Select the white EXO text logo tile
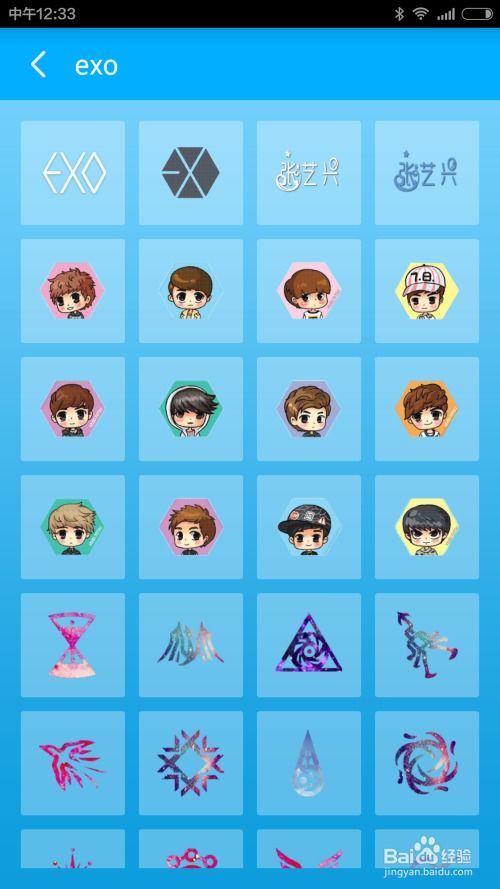 click(73, 173)
